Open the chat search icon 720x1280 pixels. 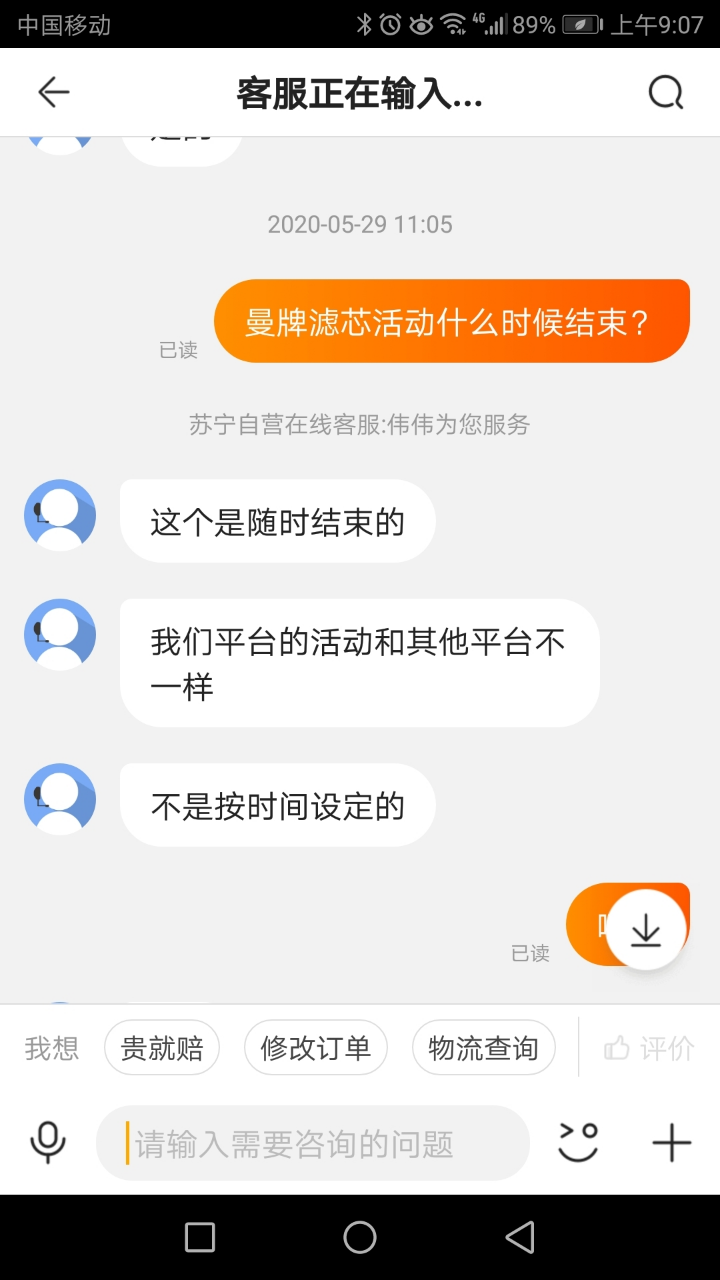click(666, 93)
